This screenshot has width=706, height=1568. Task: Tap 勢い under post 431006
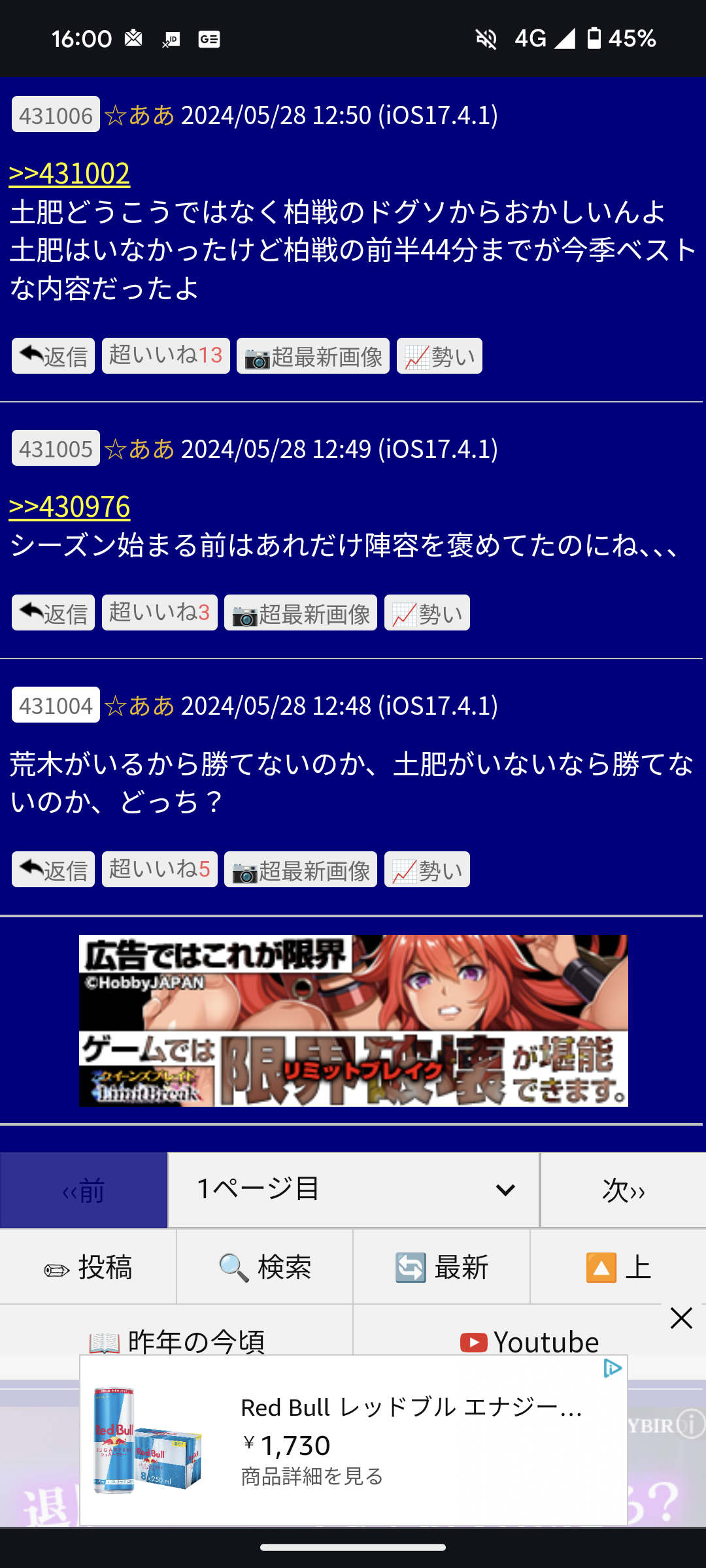pyautogui.click(x=439, y=356)
